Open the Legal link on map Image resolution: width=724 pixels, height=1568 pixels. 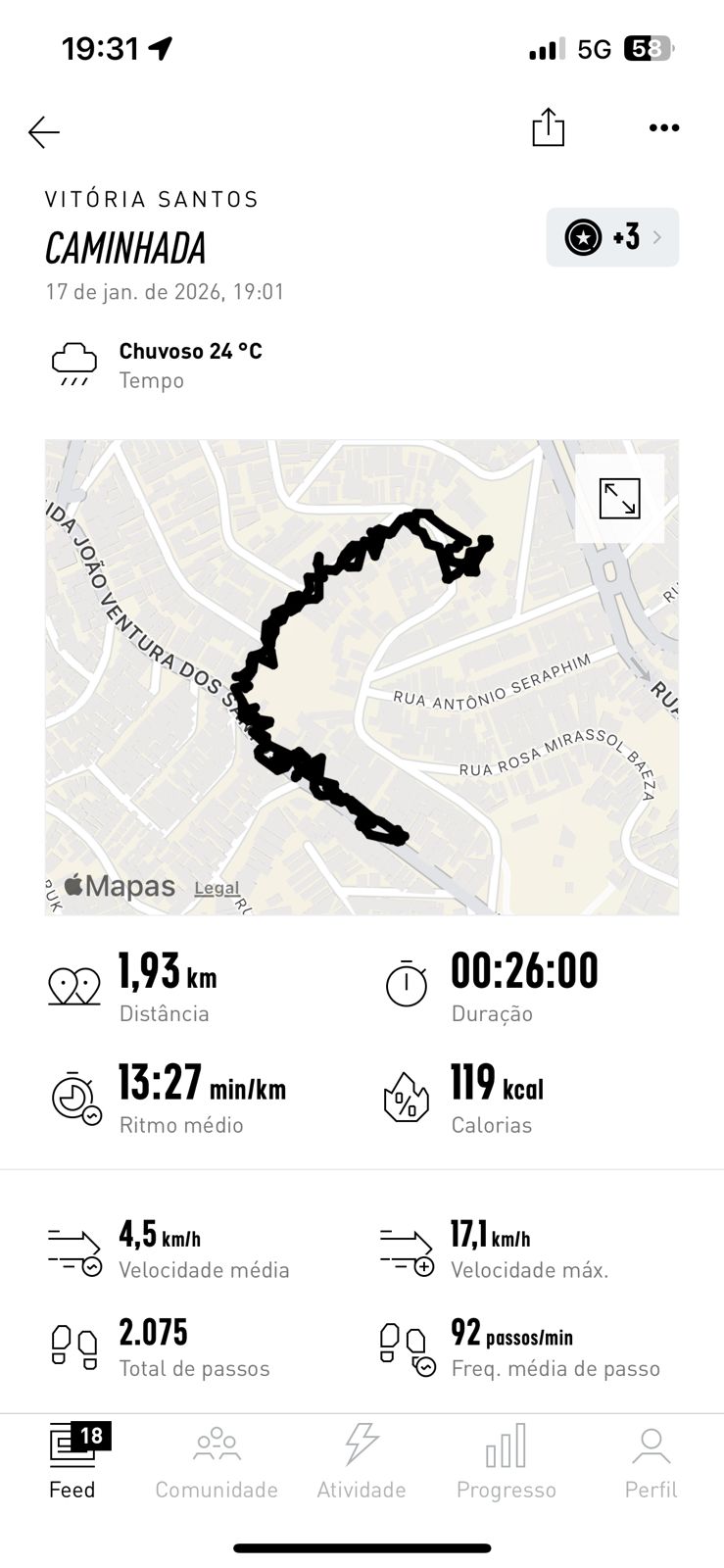[x=217, y=888]
